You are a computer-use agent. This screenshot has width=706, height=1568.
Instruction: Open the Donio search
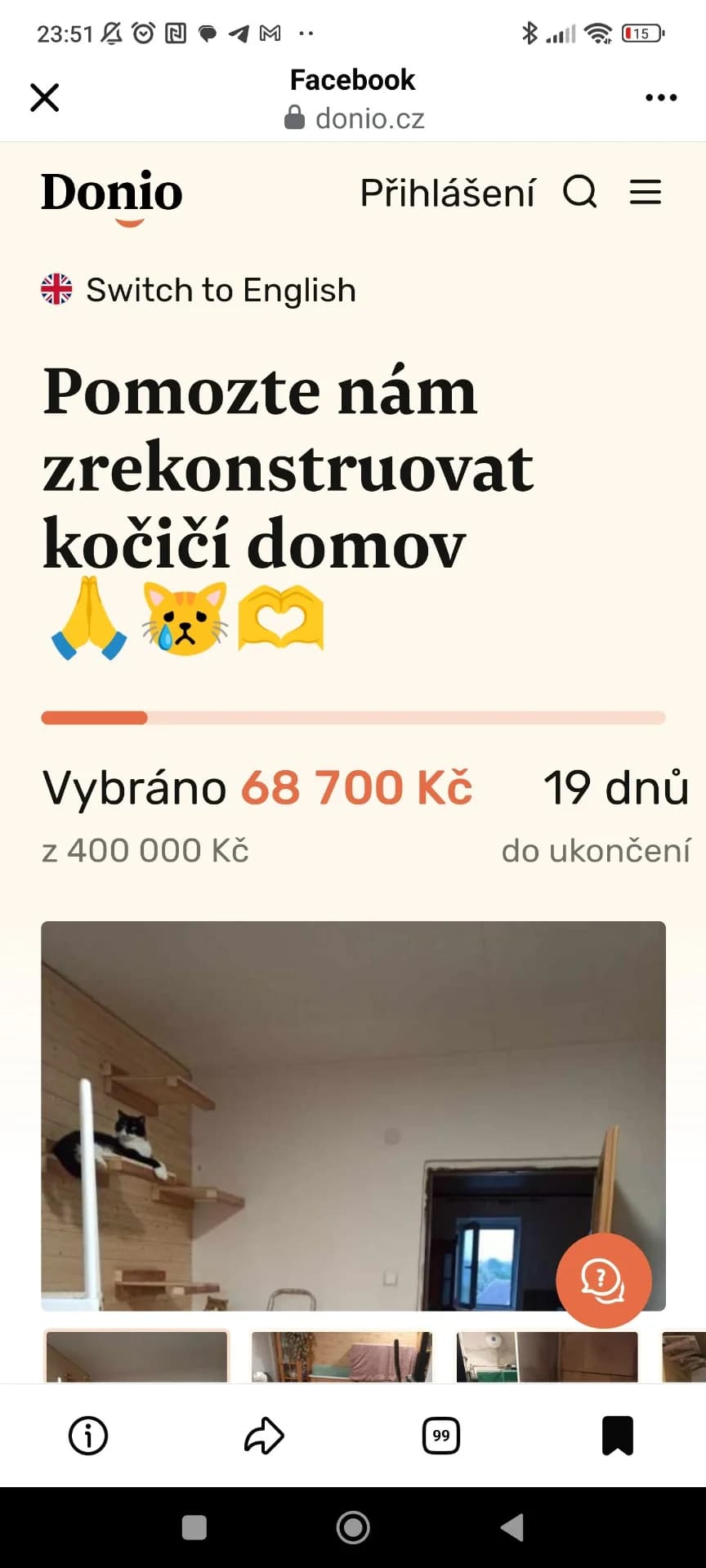pyautogui.click(x=580, y=194)
